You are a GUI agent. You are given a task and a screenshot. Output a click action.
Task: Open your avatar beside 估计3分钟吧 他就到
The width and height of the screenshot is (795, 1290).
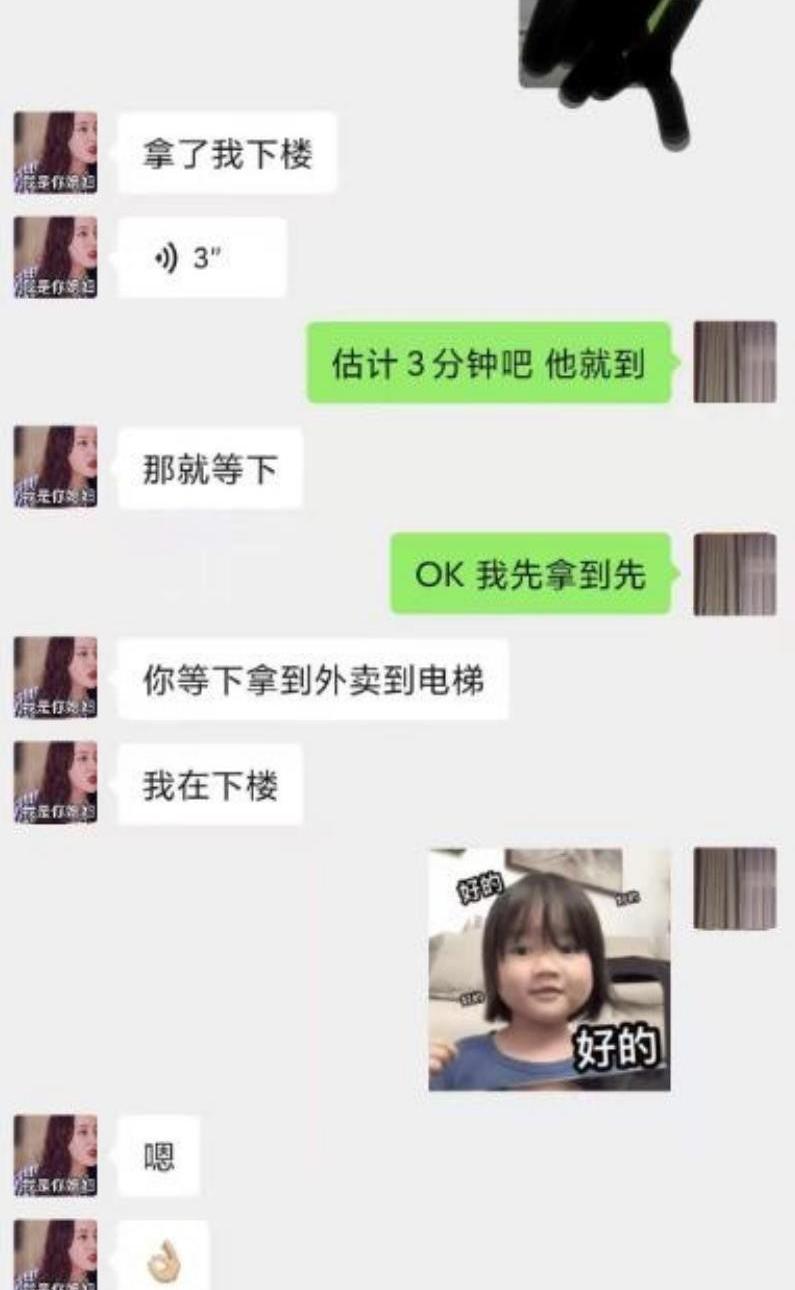coord(734,362)
